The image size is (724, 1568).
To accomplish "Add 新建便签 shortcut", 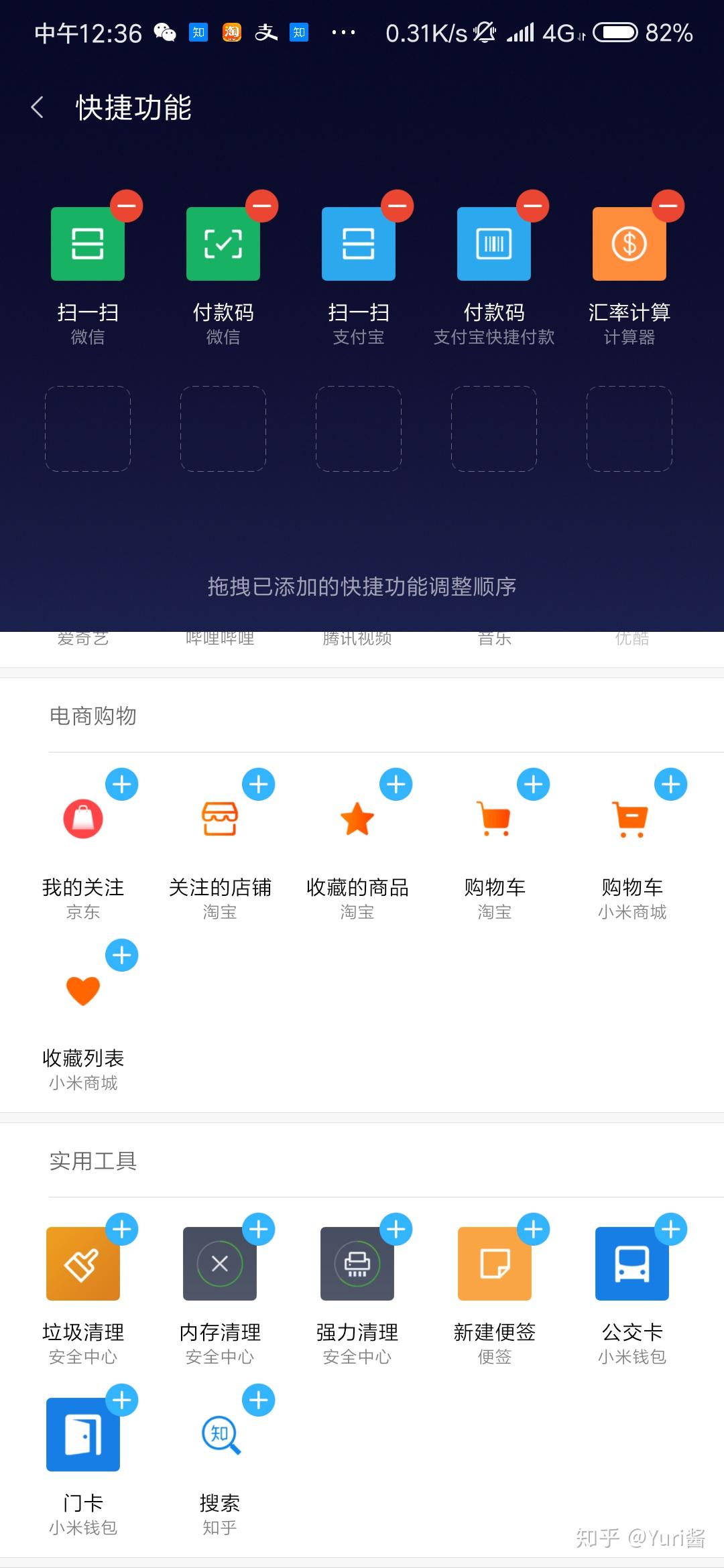I will click(x=534, y=1229).
